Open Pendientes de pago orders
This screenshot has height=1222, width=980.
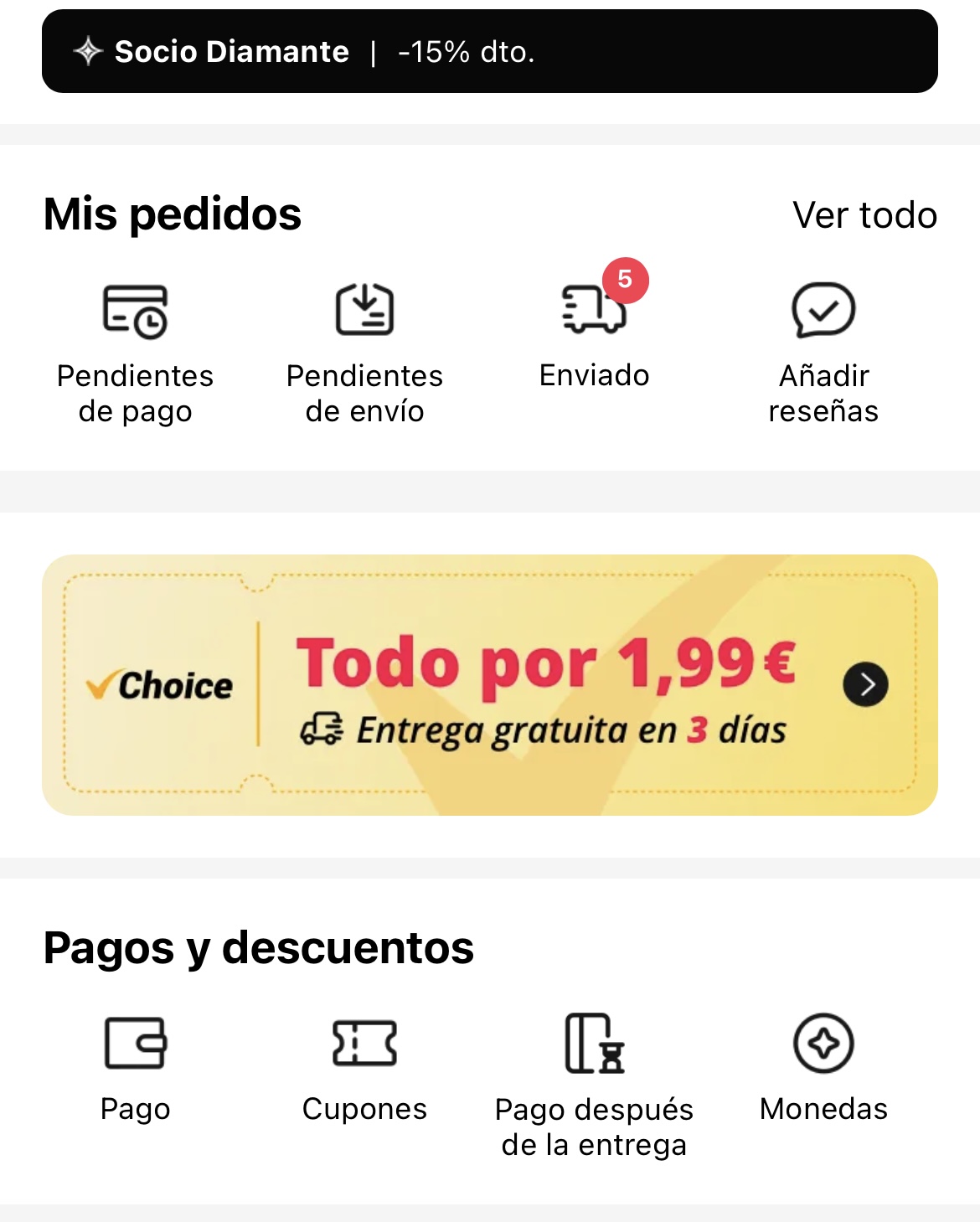pos(135,352)
